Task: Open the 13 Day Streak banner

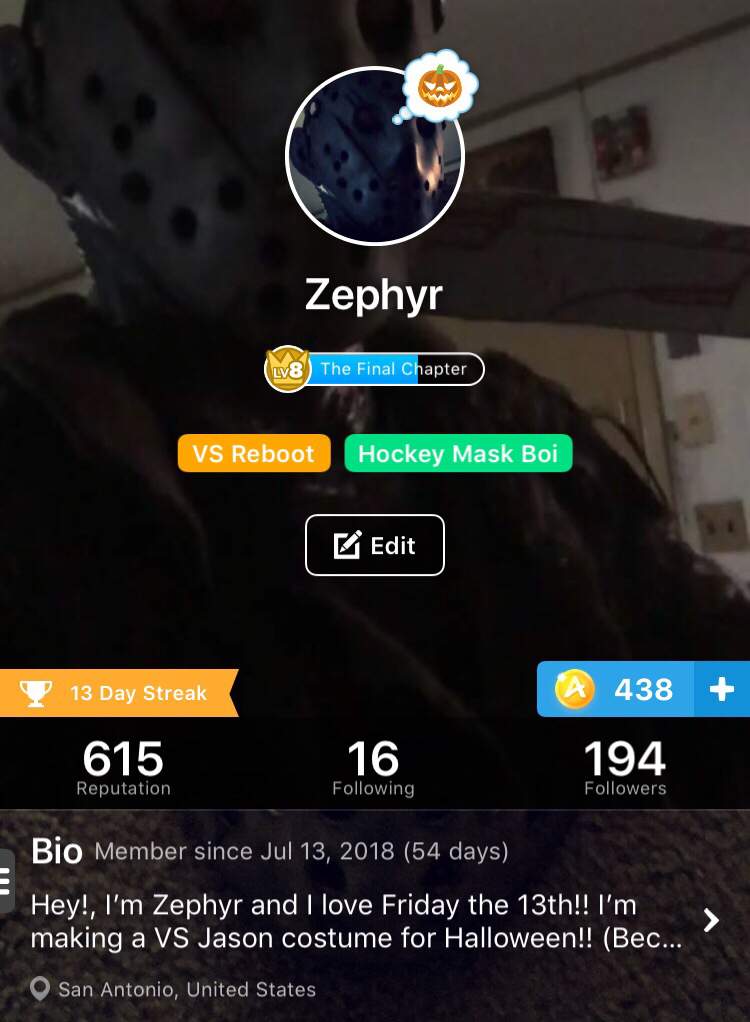Action: pyautogui.click(x=118, y=693)
